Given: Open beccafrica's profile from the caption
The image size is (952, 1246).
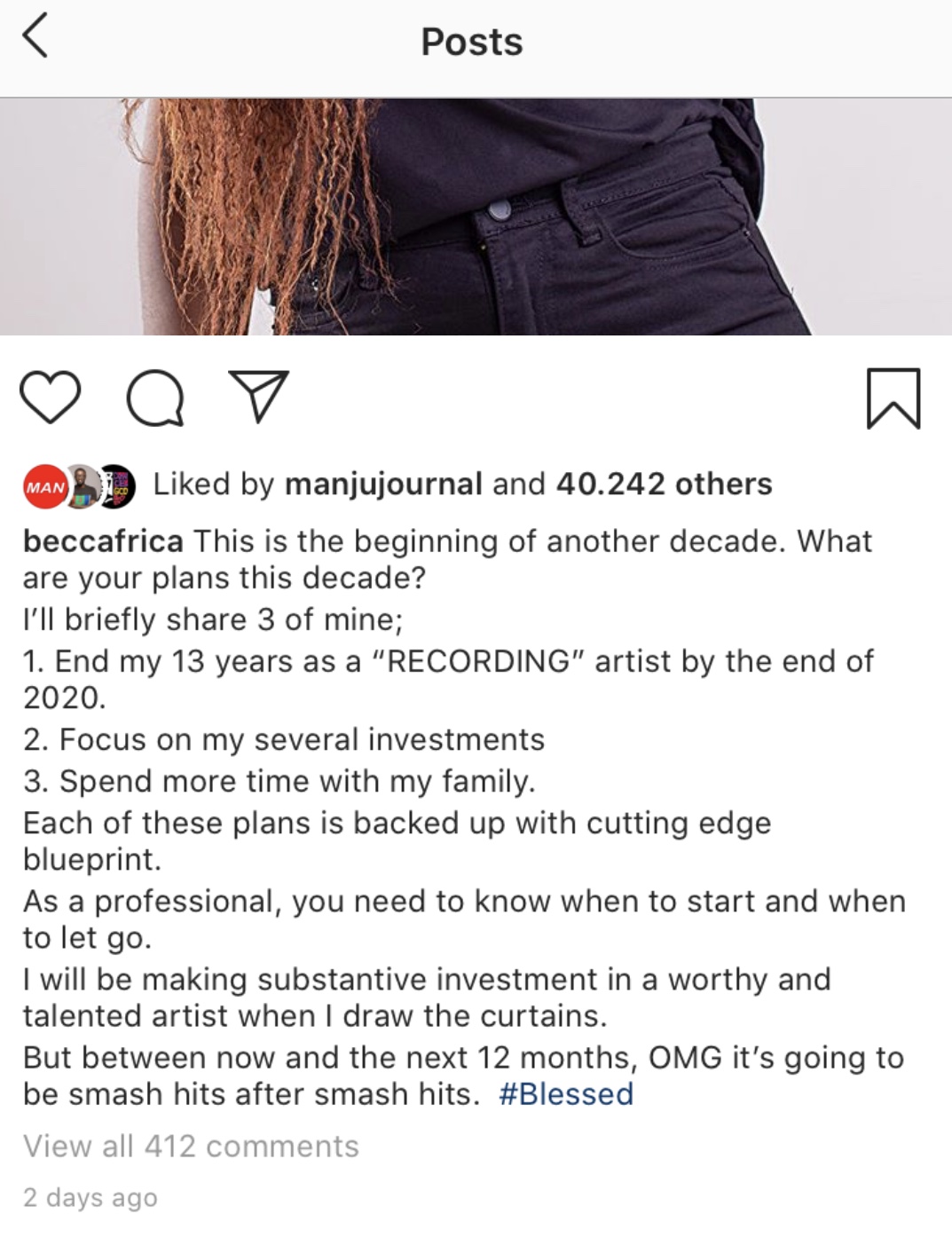Looking at the screenshot, I should click(103, 540).
